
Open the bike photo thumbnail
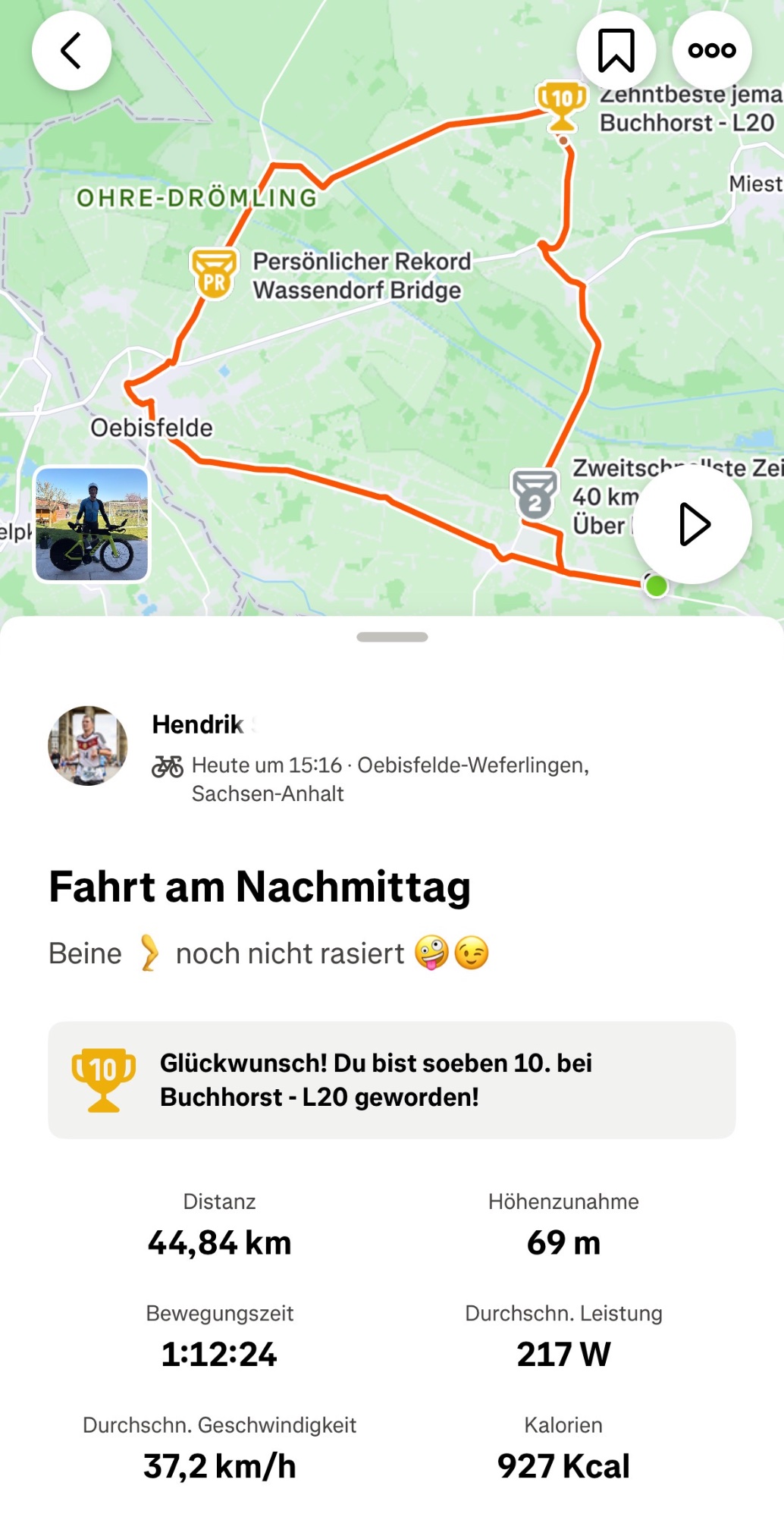92,524
